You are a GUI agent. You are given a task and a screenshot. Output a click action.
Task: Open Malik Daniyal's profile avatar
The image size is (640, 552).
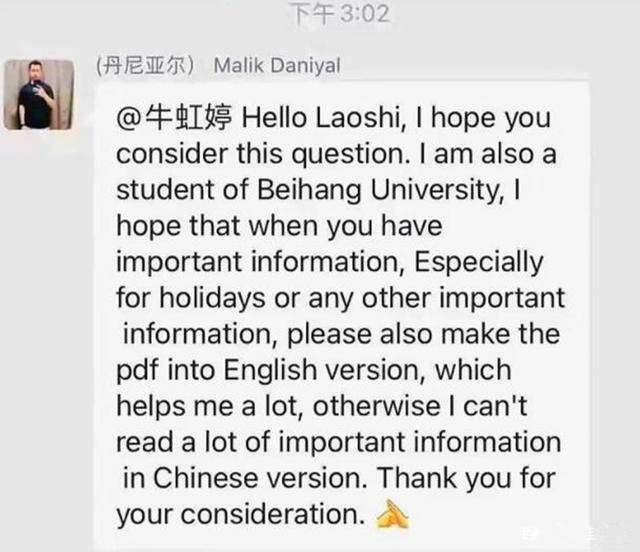[x=38, y=95]
